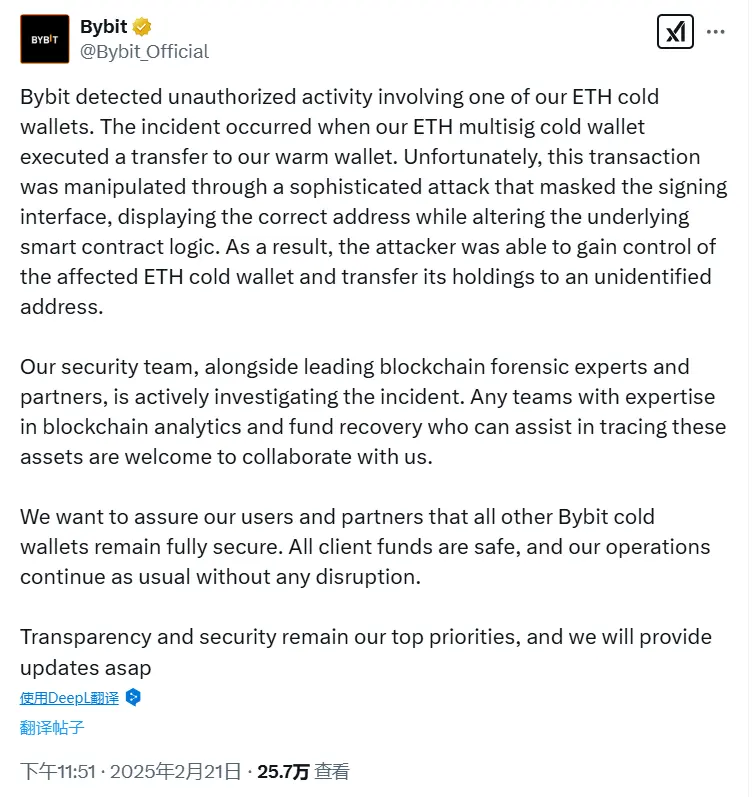752x797 pixels.
Task: Open the @Bybit_Official handle
Action: click(144, 51)
